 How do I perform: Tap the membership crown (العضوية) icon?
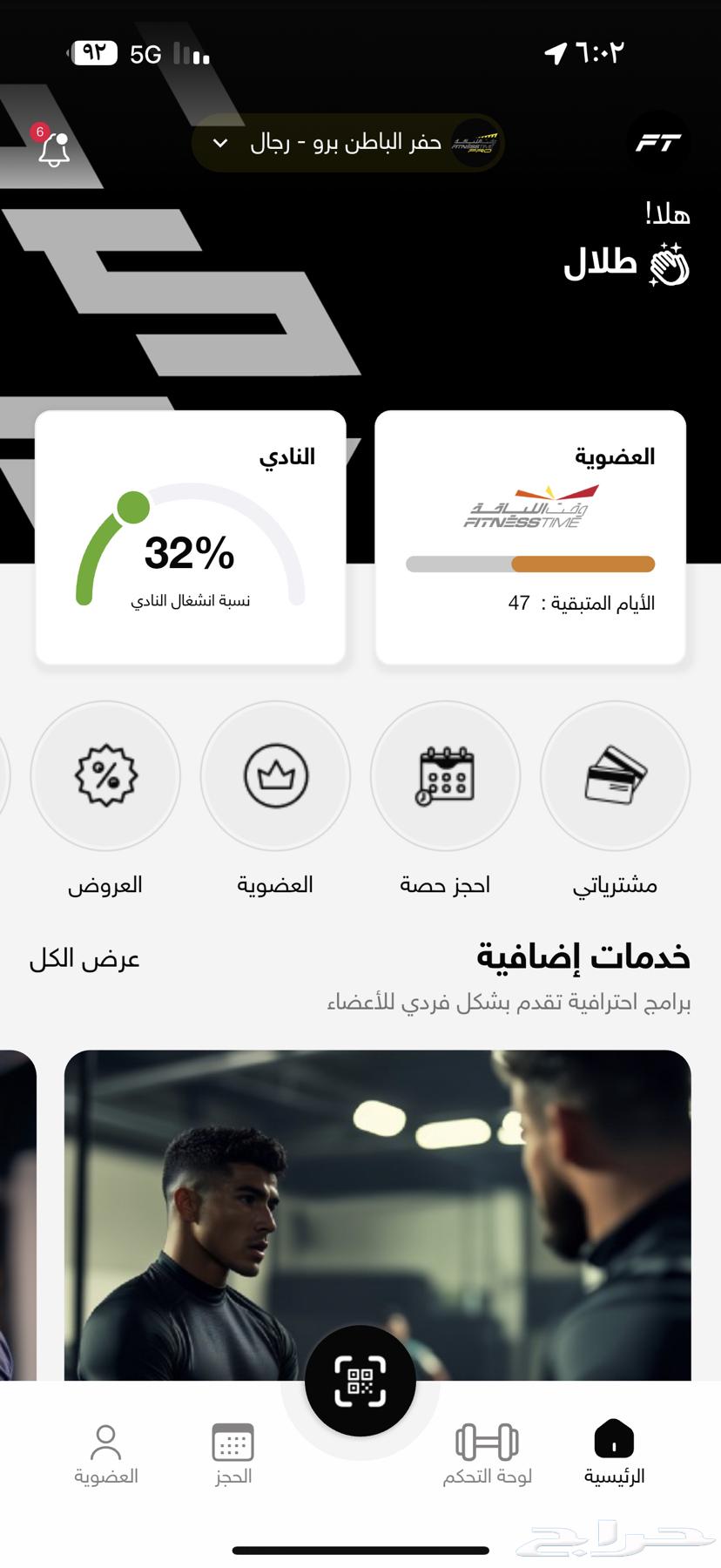275,776
